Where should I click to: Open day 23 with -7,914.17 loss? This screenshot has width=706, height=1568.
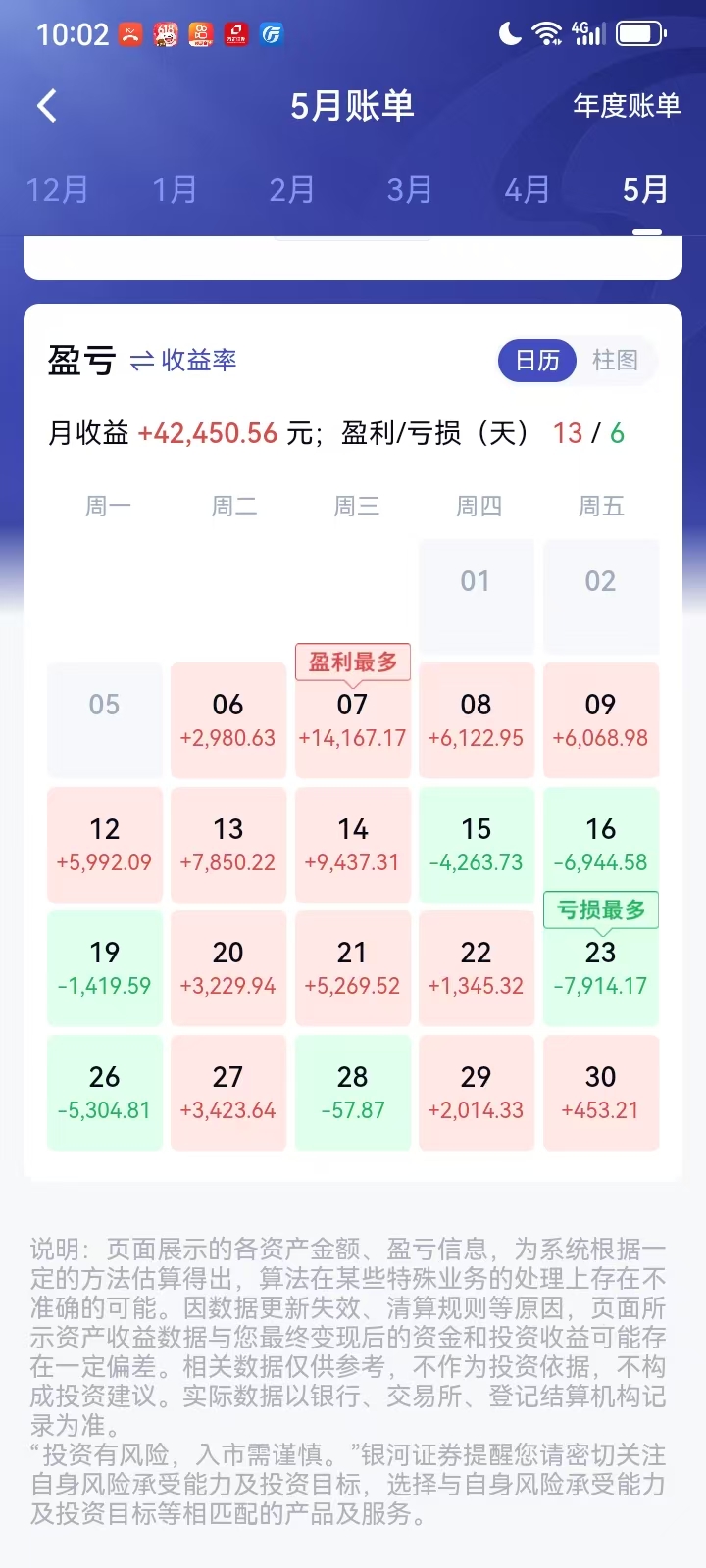click(600, 968)
